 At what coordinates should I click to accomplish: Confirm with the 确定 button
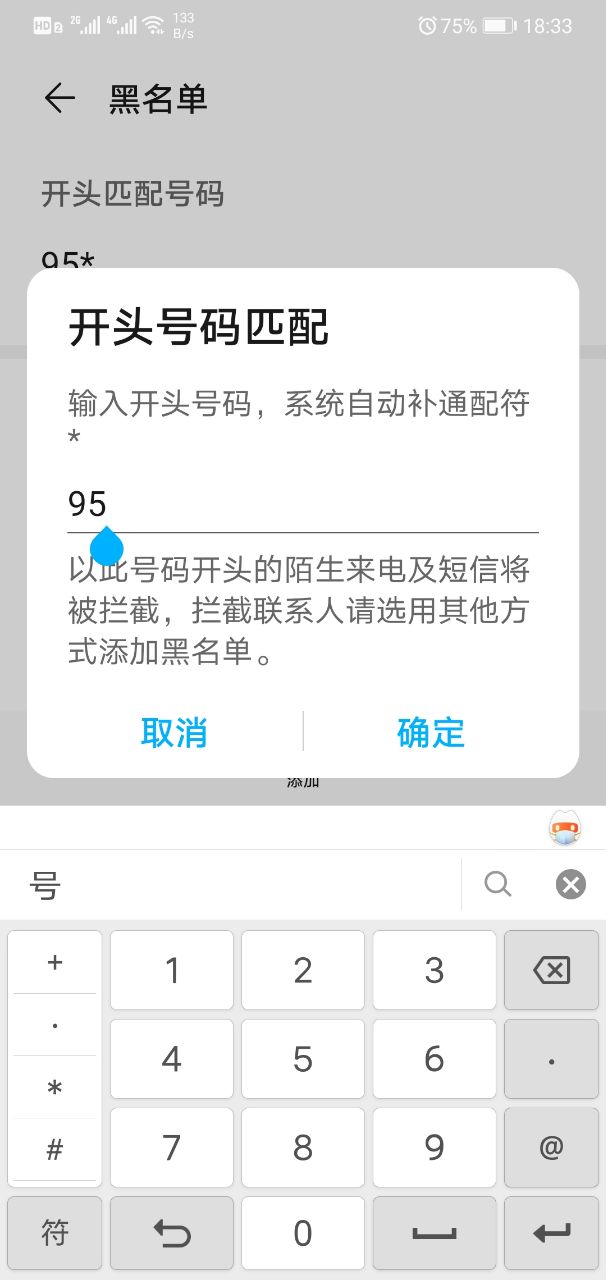431,732
